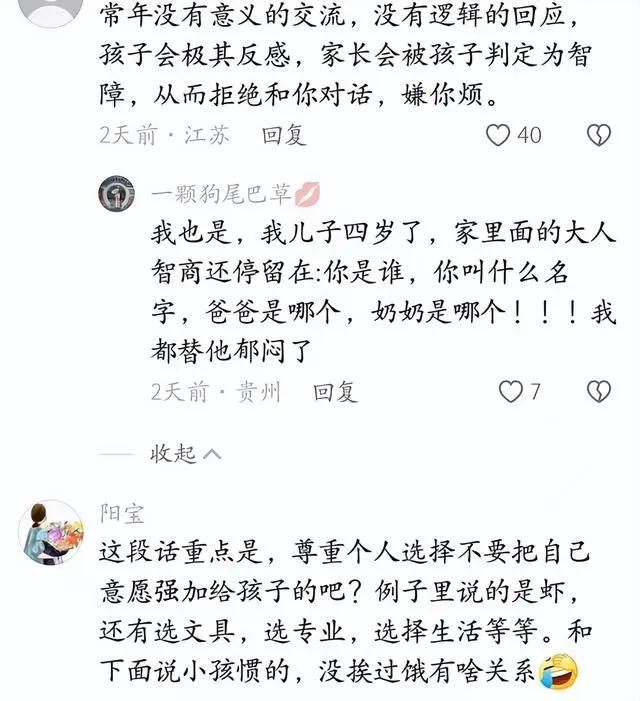Viewport: 640px width, 701px height.
Task: Reply to 一颗狗尾巴草's comment from 贵州
Action: (x=335, y=392)
